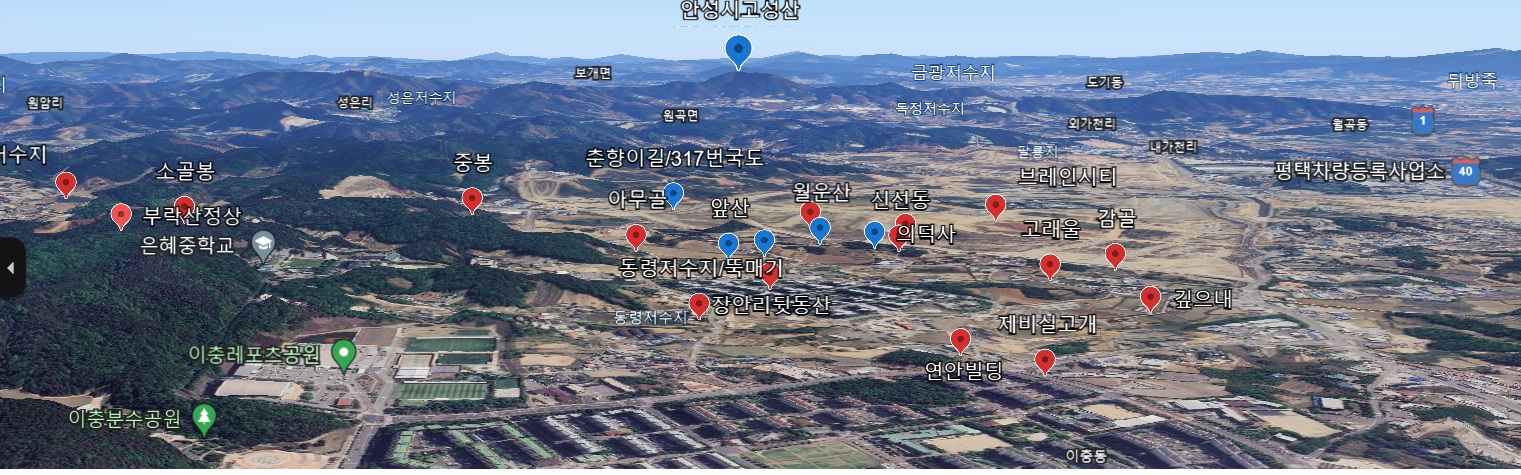Open the 아무골 blue placemark
The height and width of the screenshot is (475, 1521).
(x=673, y=193)
